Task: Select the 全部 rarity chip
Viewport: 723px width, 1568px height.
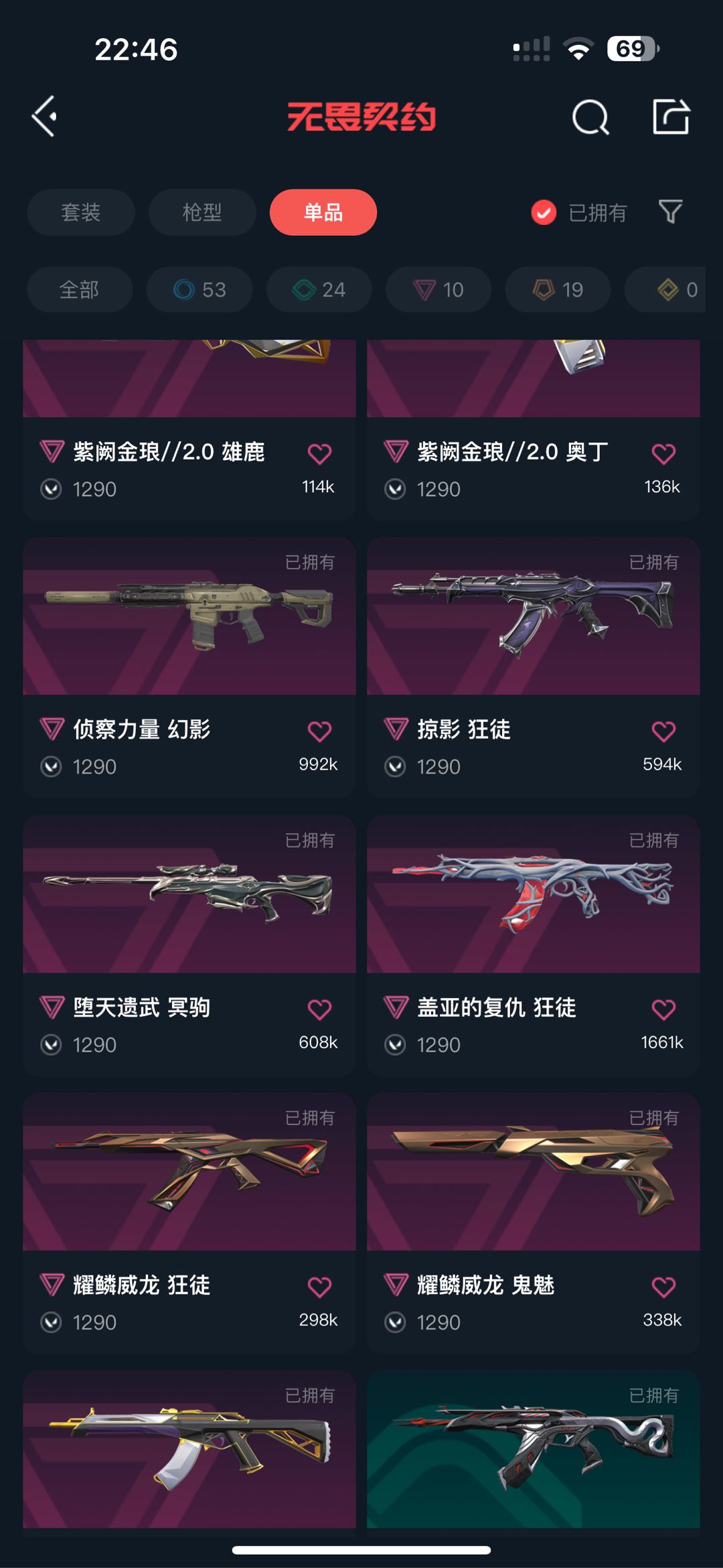Action: (80, 289)
